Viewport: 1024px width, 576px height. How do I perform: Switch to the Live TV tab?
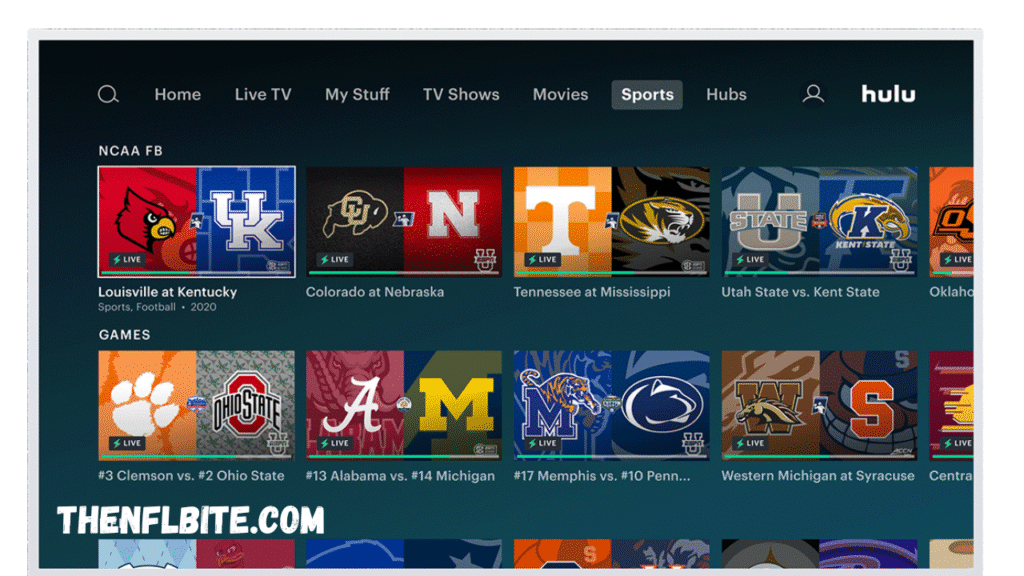click(263, 95)
